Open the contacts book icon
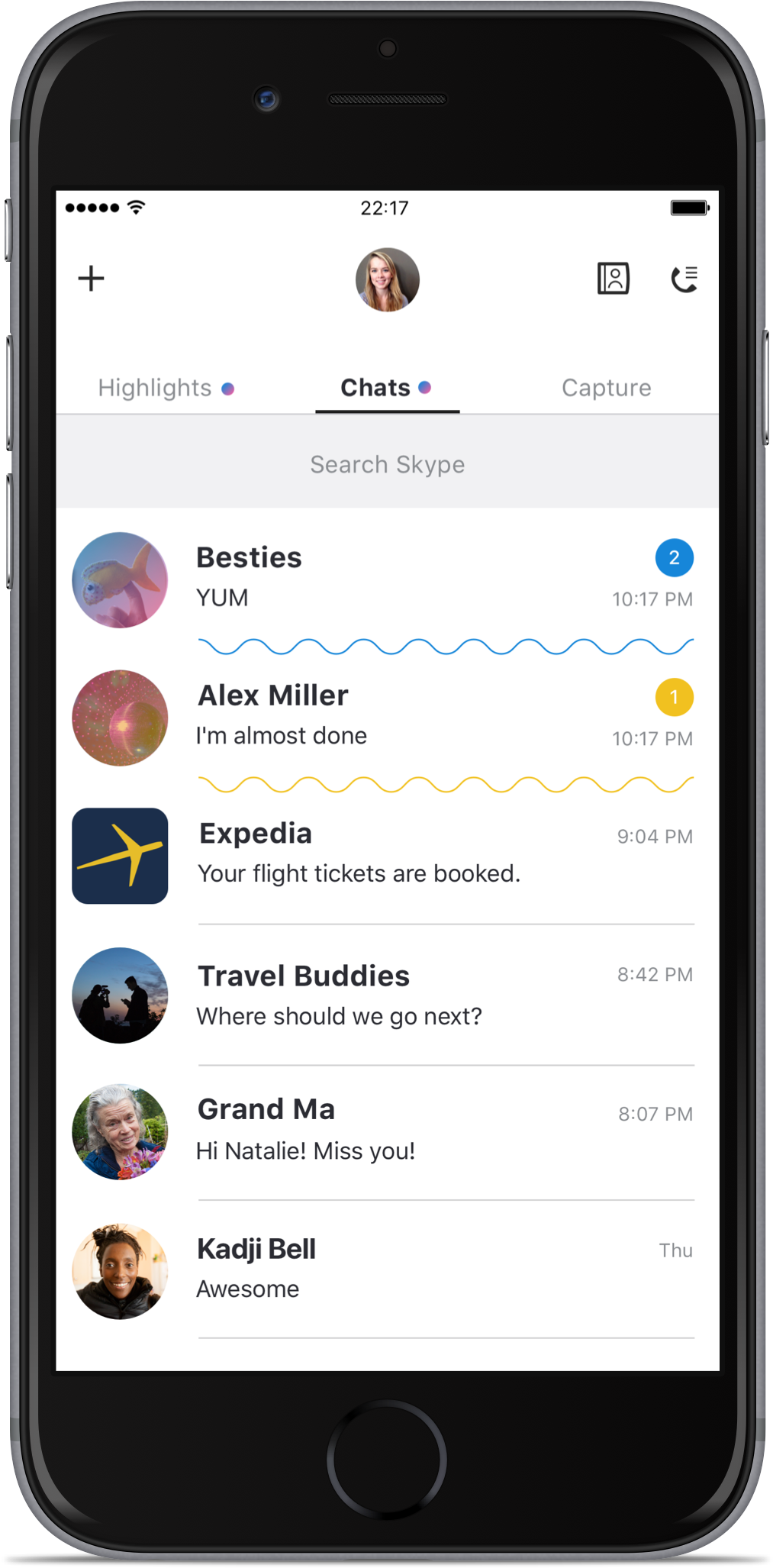 click(x=613, y=279)
